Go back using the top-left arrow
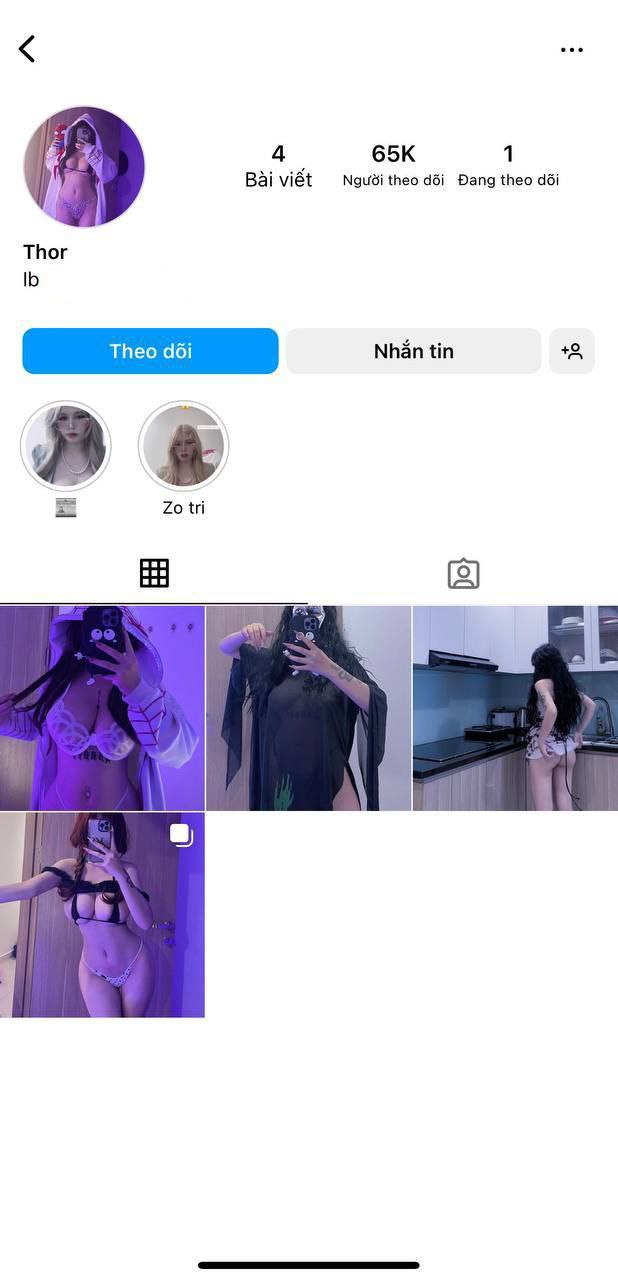This screenshot has height=1280, width=618. coord(27,49)
